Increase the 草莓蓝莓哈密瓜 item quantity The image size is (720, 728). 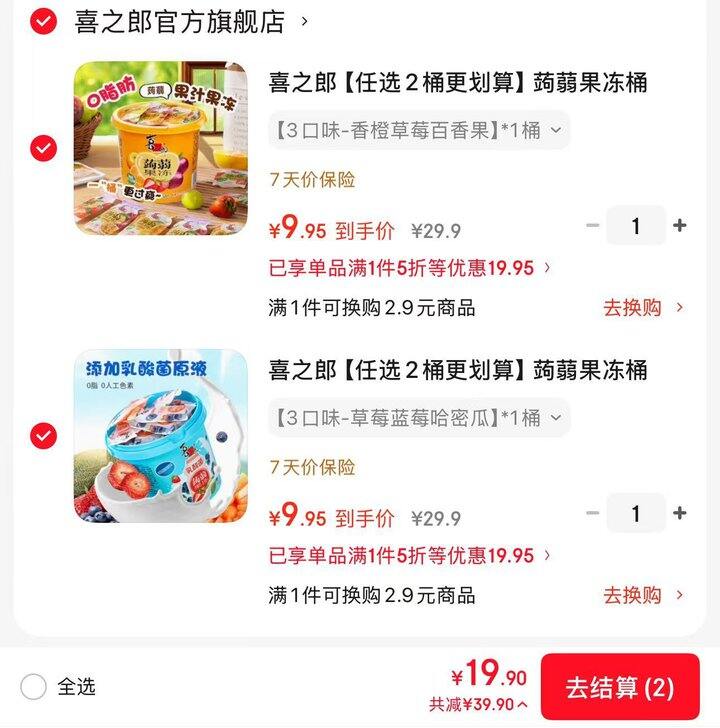[680, 514]
